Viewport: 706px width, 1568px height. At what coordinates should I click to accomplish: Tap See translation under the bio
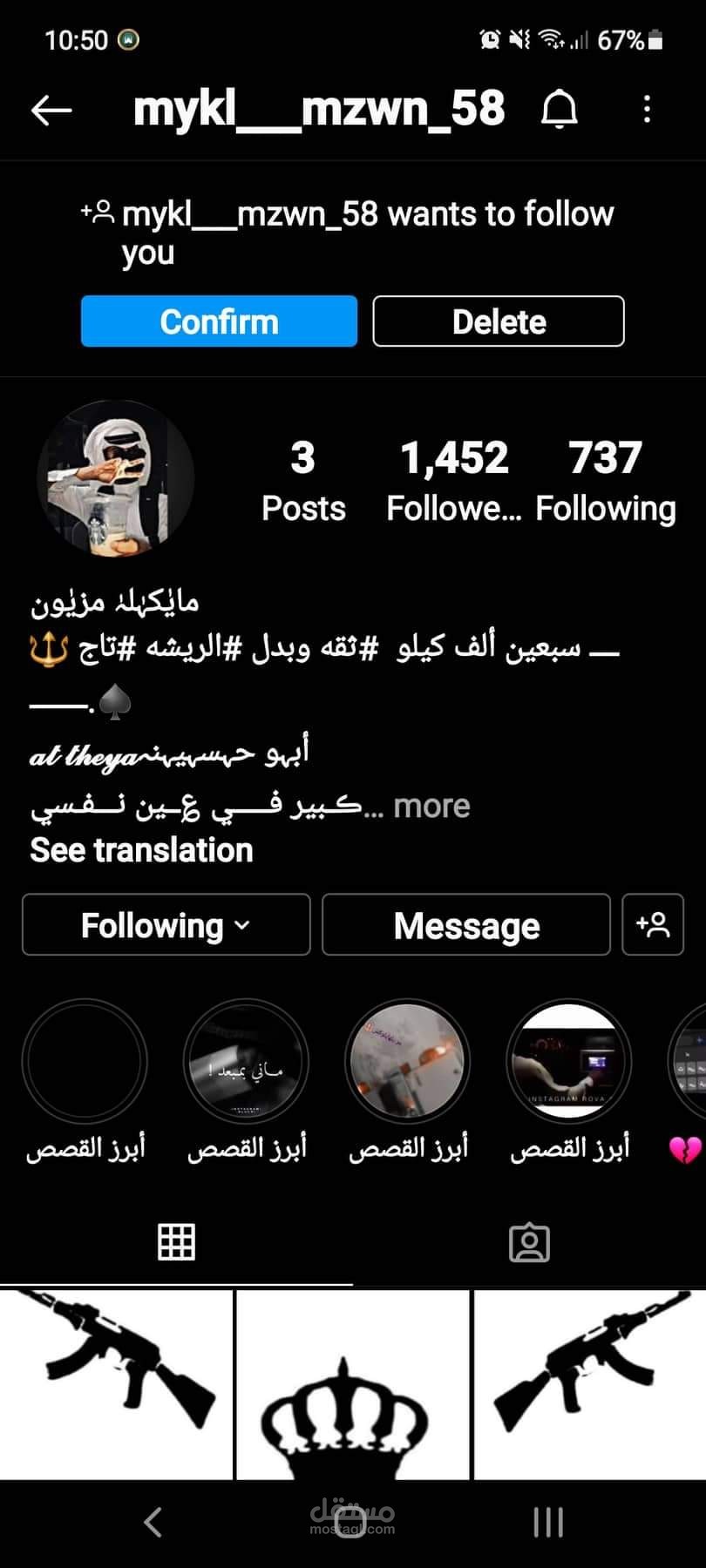pyautogui.click(x=141, y=850)
